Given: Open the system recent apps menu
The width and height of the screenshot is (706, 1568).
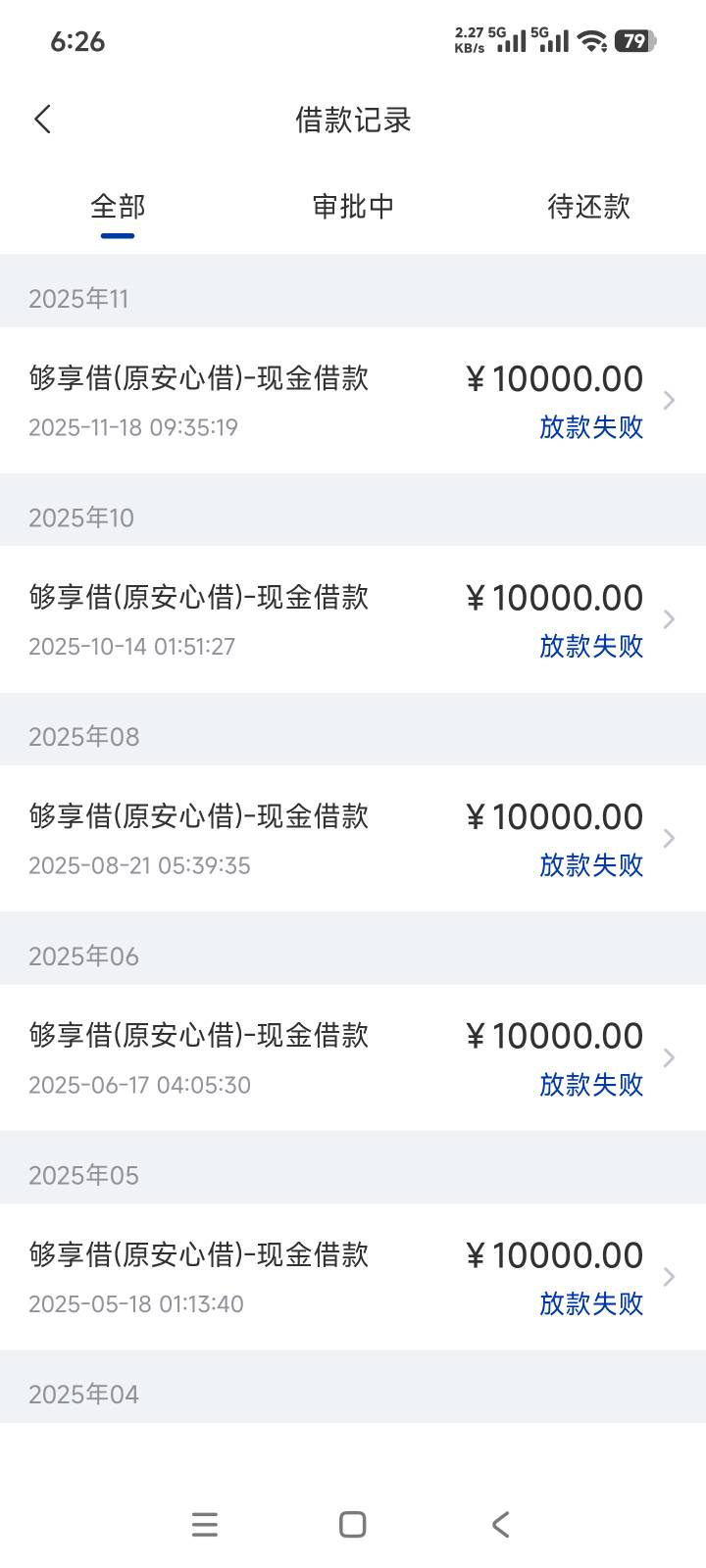Looking at the screenshot, I should pos(204,1524).
